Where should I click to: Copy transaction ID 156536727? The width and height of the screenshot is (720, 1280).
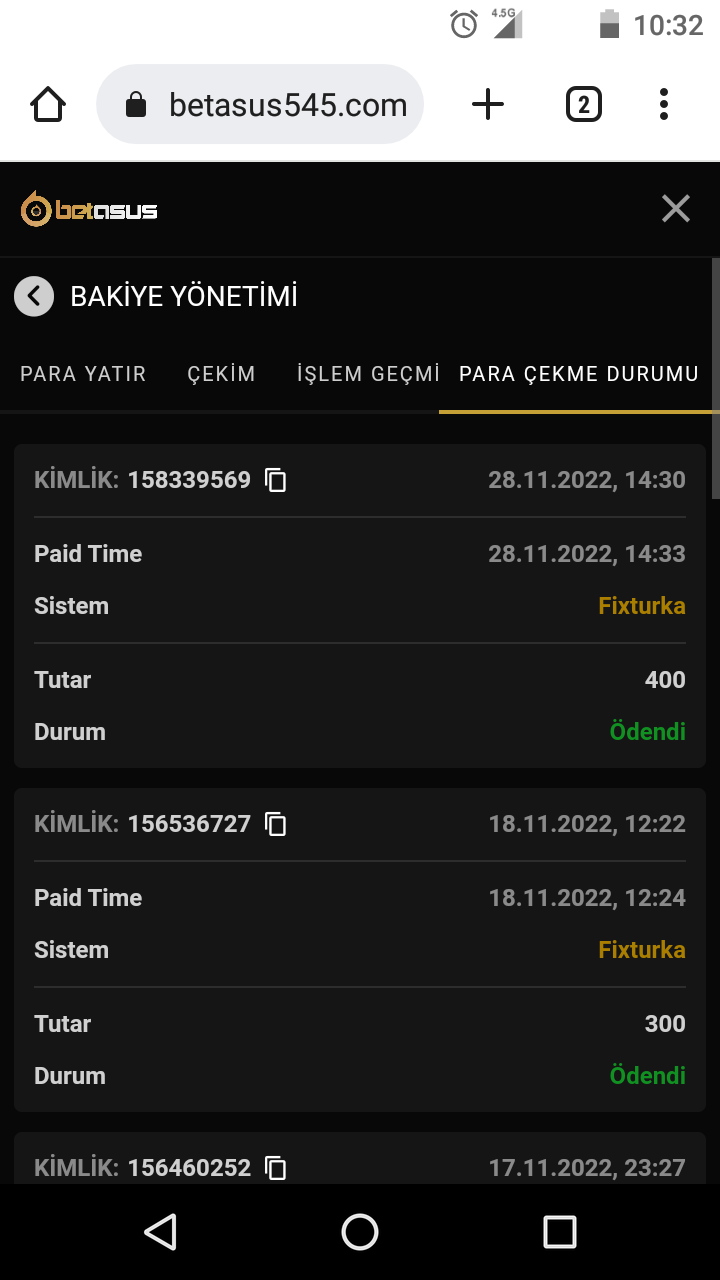(x=276, y=824)
